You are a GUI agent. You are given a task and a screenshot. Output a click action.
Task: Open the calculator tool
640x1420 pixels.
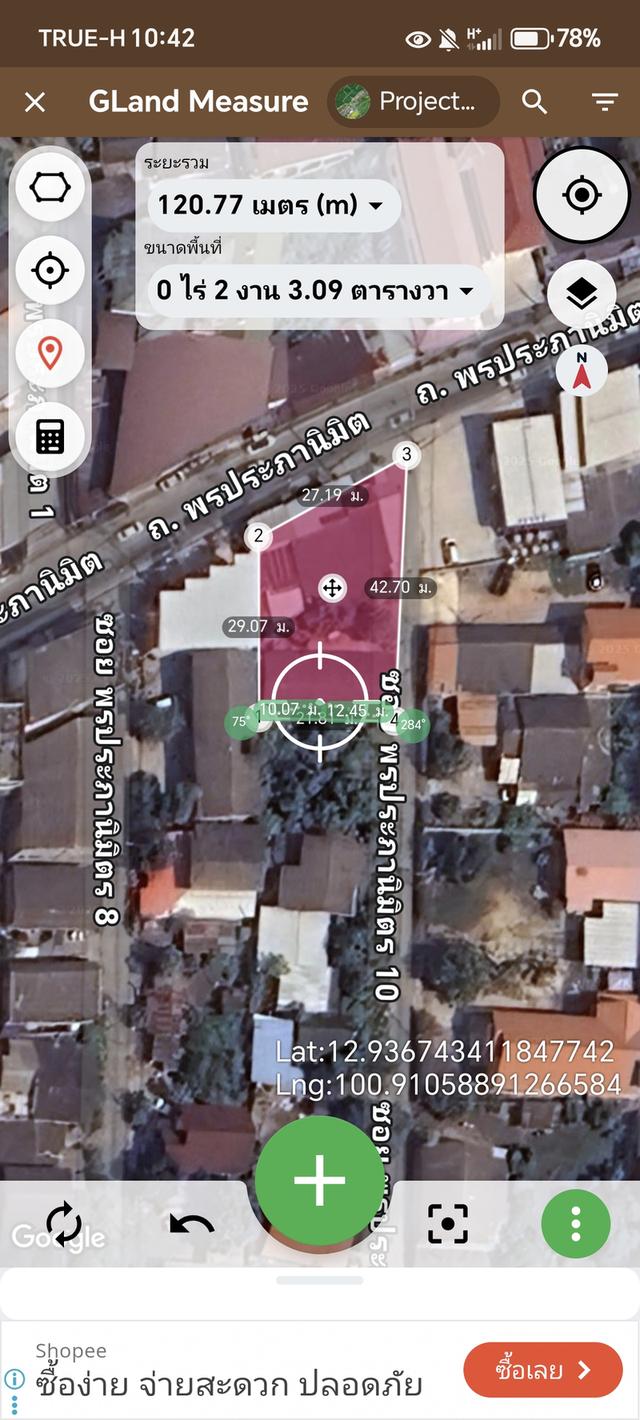pyautogui.click(x=50, y=436)
